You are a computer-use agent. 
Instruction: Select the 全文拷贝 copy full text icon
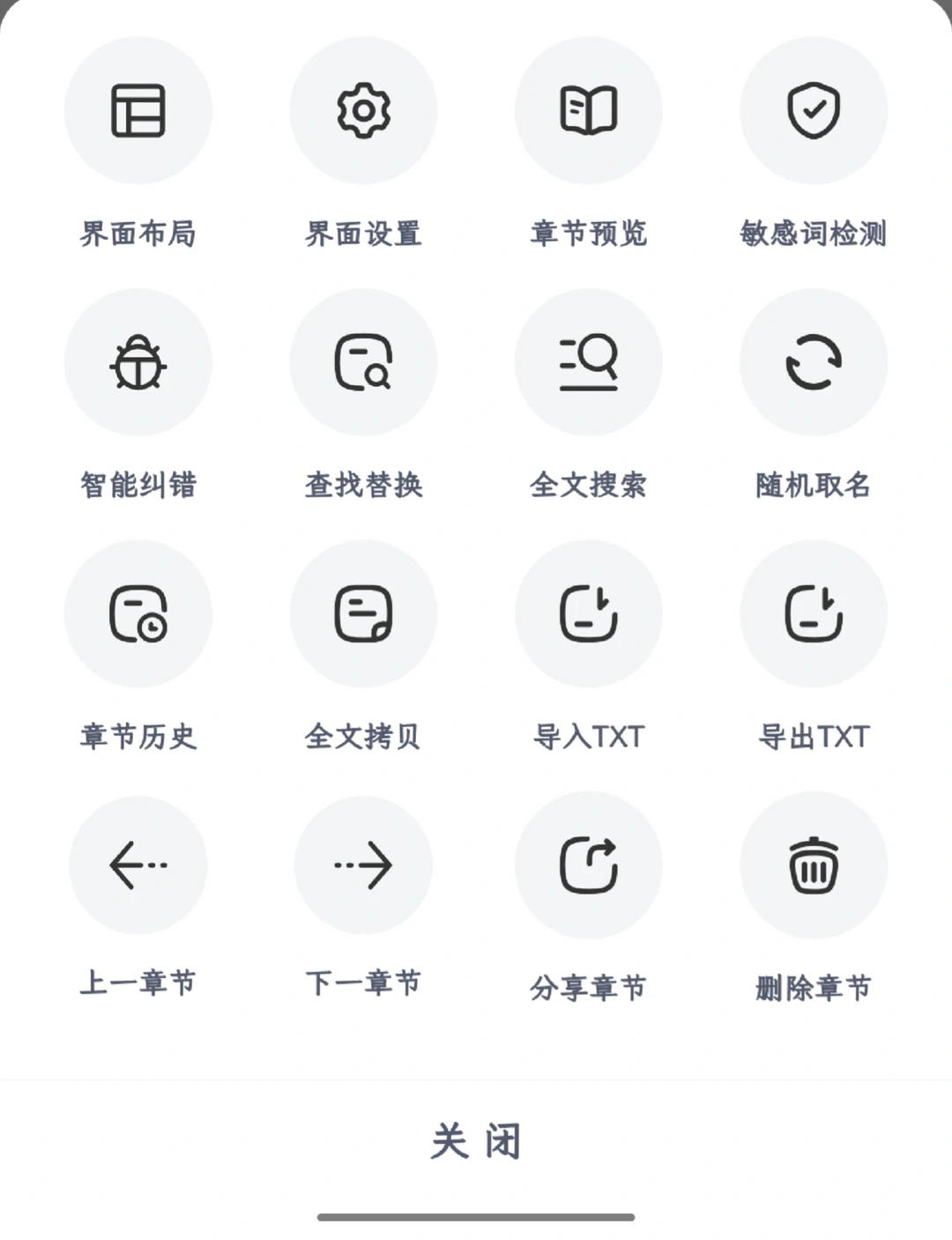363,614
